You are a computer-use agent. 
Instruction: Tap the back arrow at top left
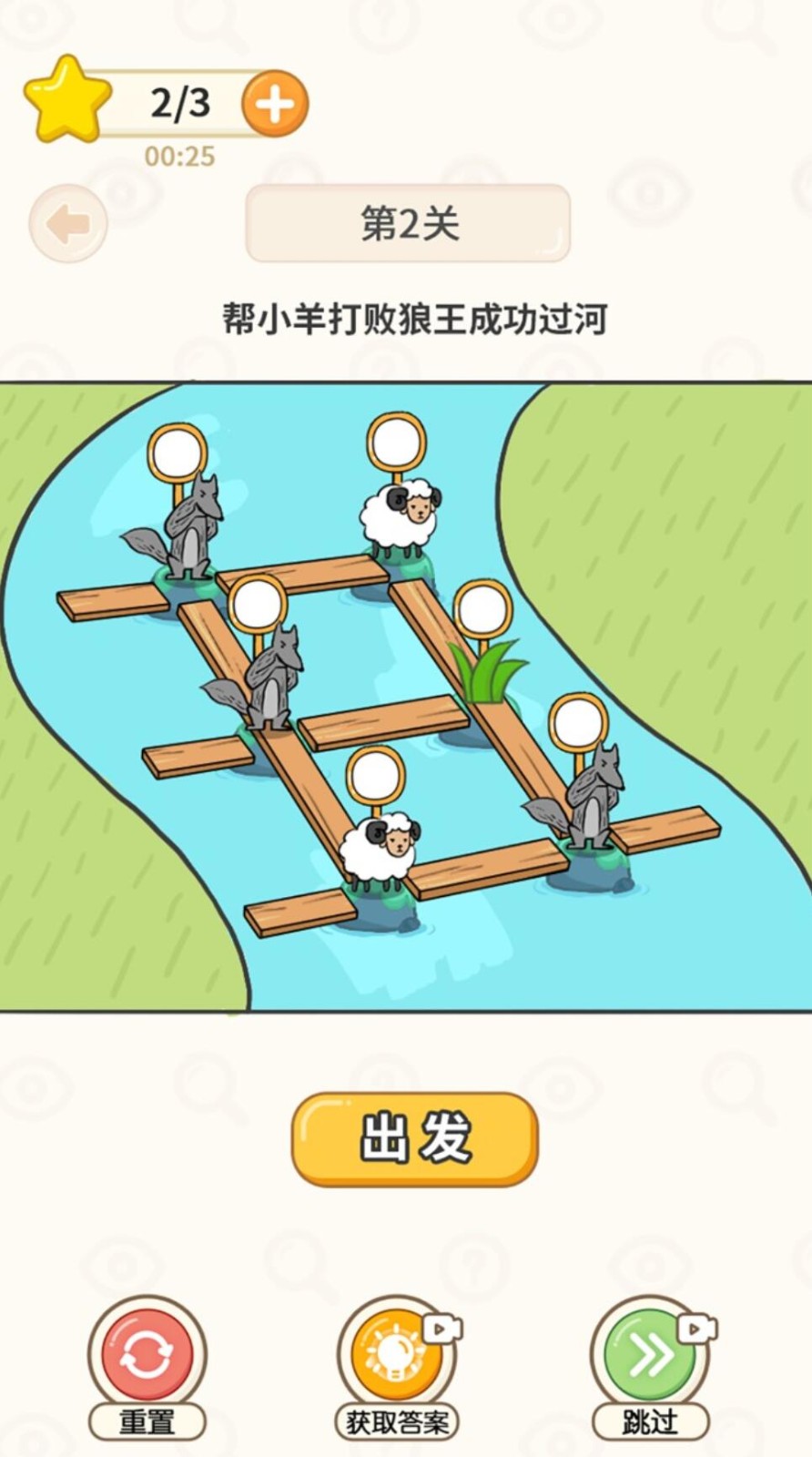tap(66, 223)
